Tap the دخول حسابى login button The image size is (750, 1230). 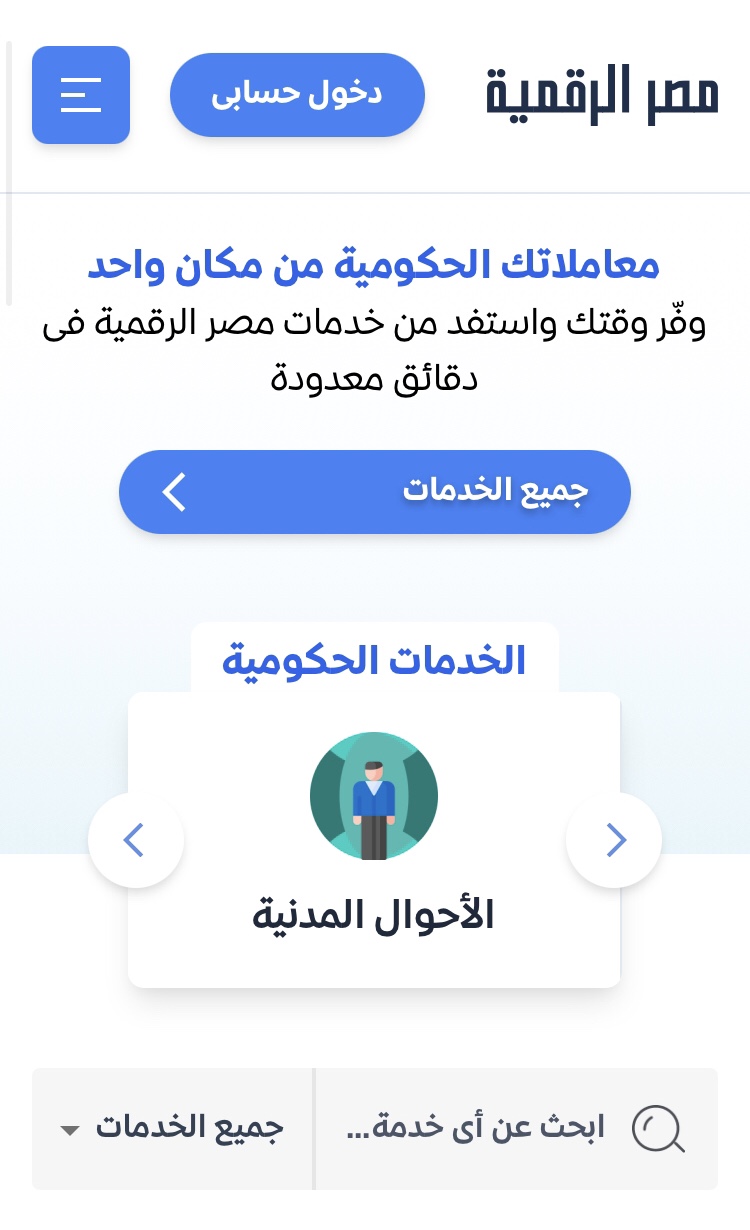coord(297,95)
